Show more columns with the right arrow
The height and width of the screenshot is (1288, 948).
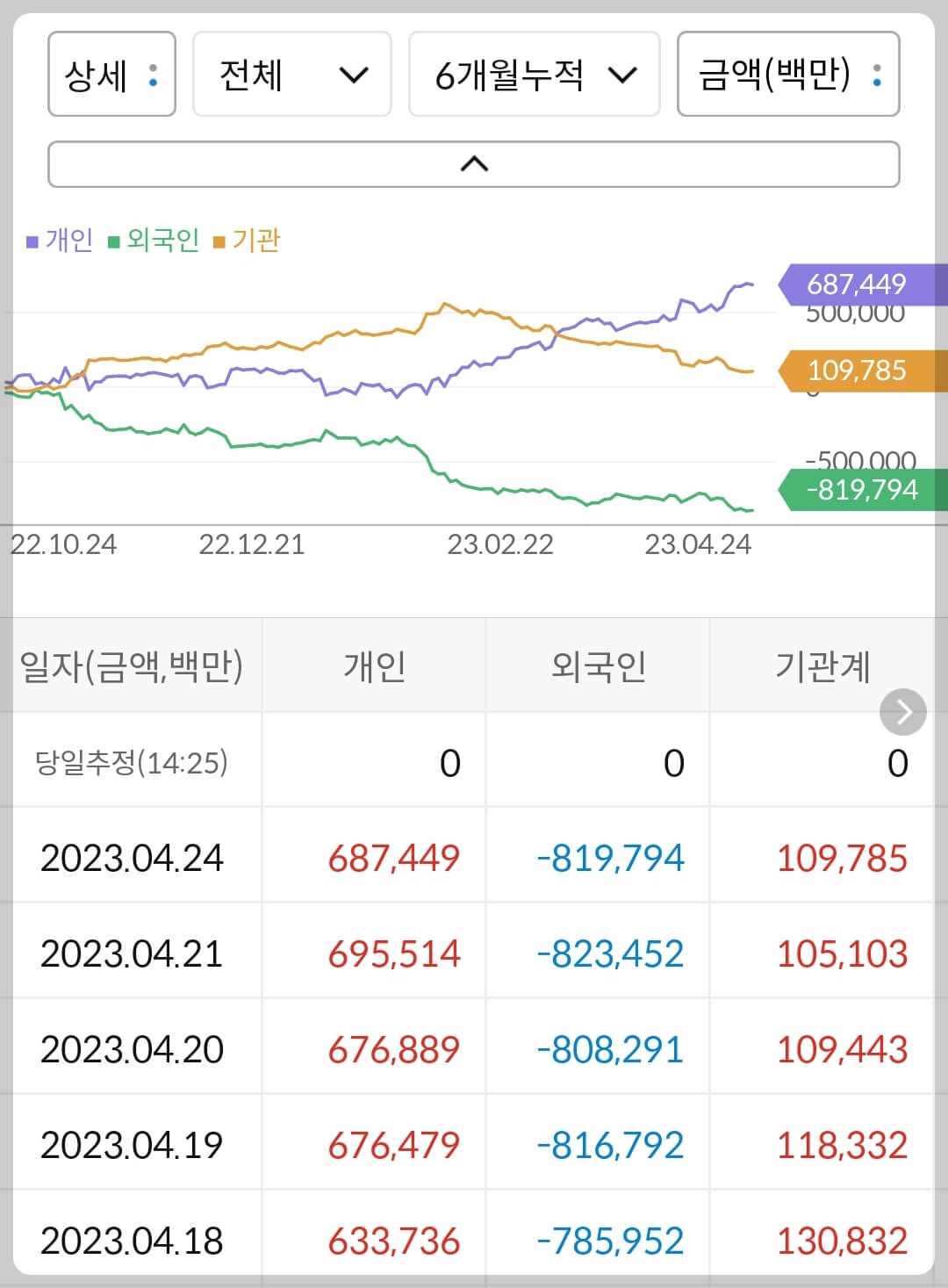tap(903, 712)
